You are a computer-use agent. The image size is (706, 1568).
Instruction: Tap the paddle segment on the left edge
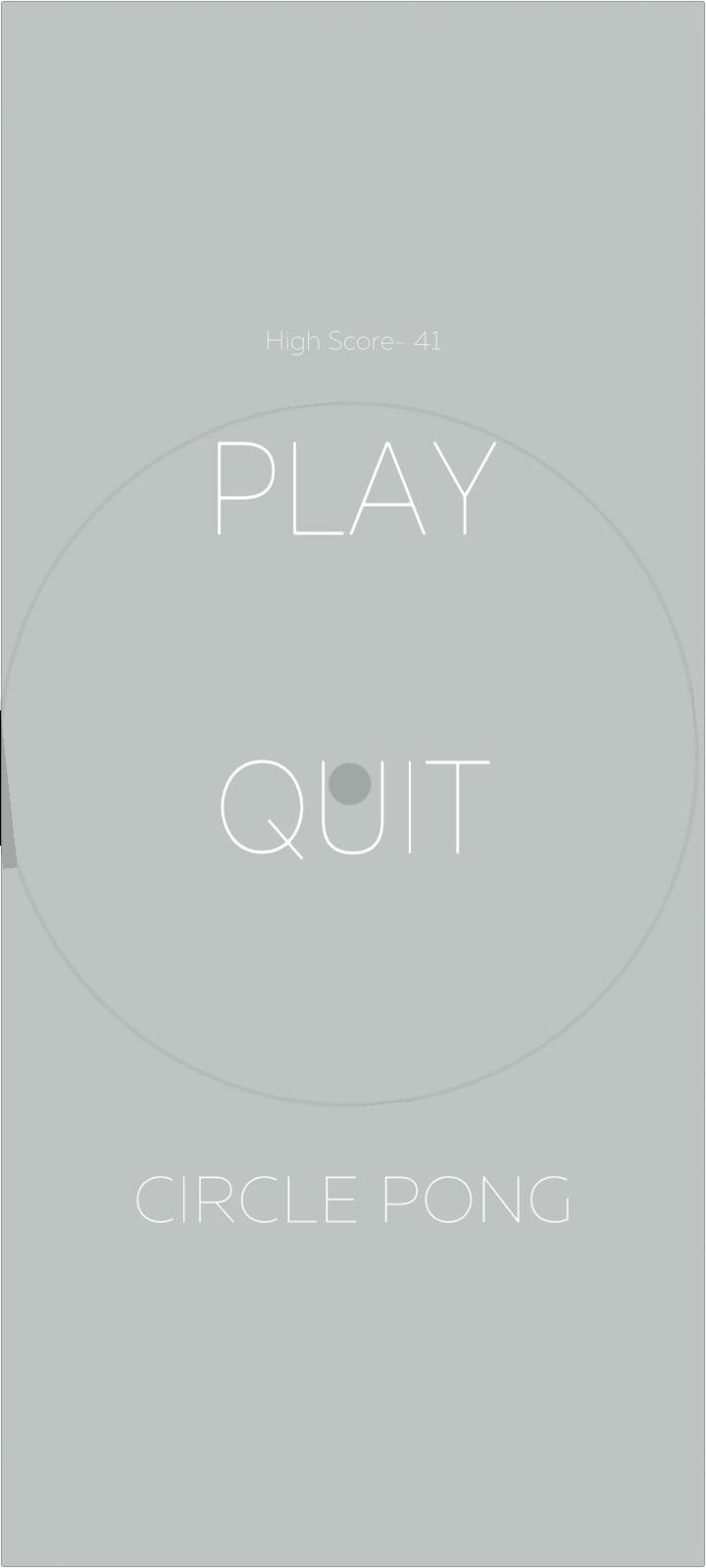(5, 784)
